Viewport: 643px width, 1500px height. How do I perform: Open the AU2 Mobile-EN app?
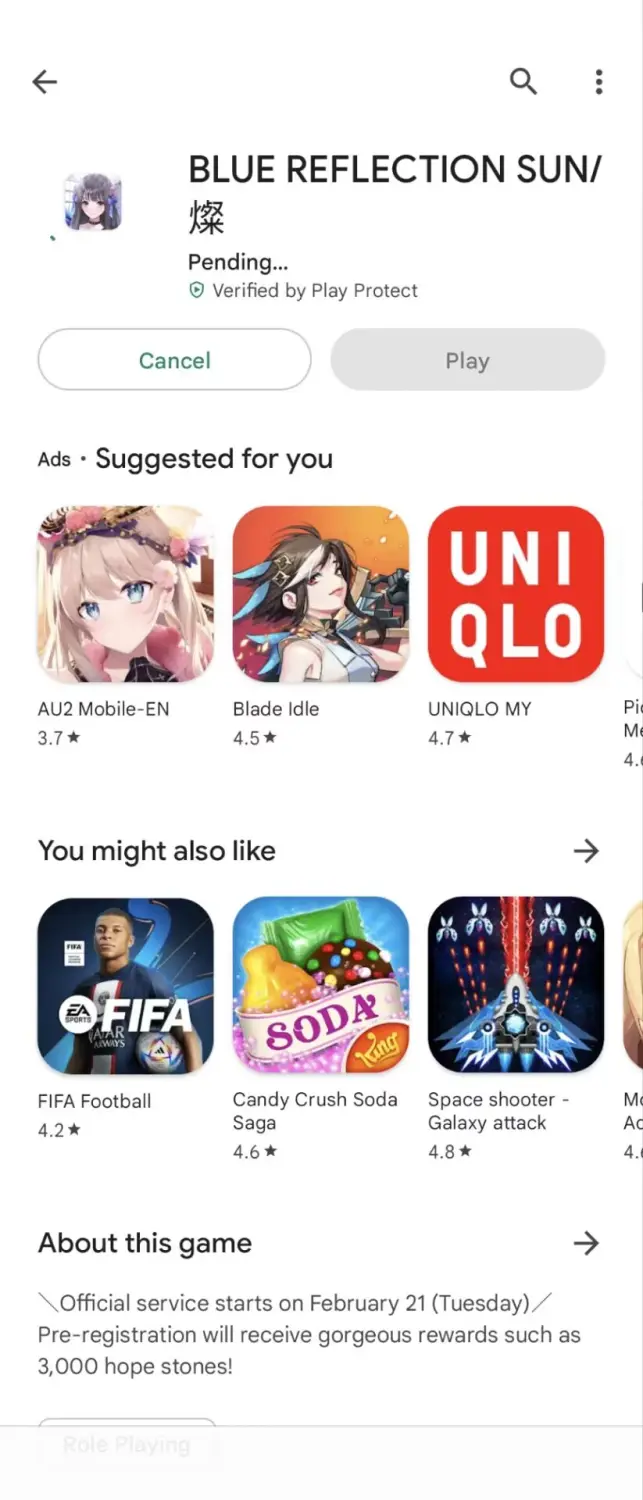point(125,594)
